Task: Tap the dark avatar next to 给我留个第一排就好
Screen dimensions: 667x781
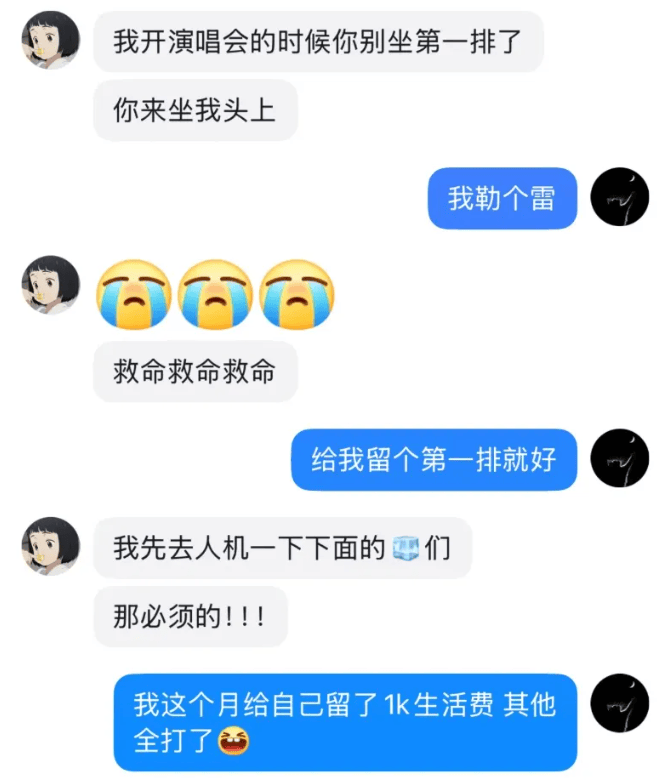Action: [x=620, y=458]
